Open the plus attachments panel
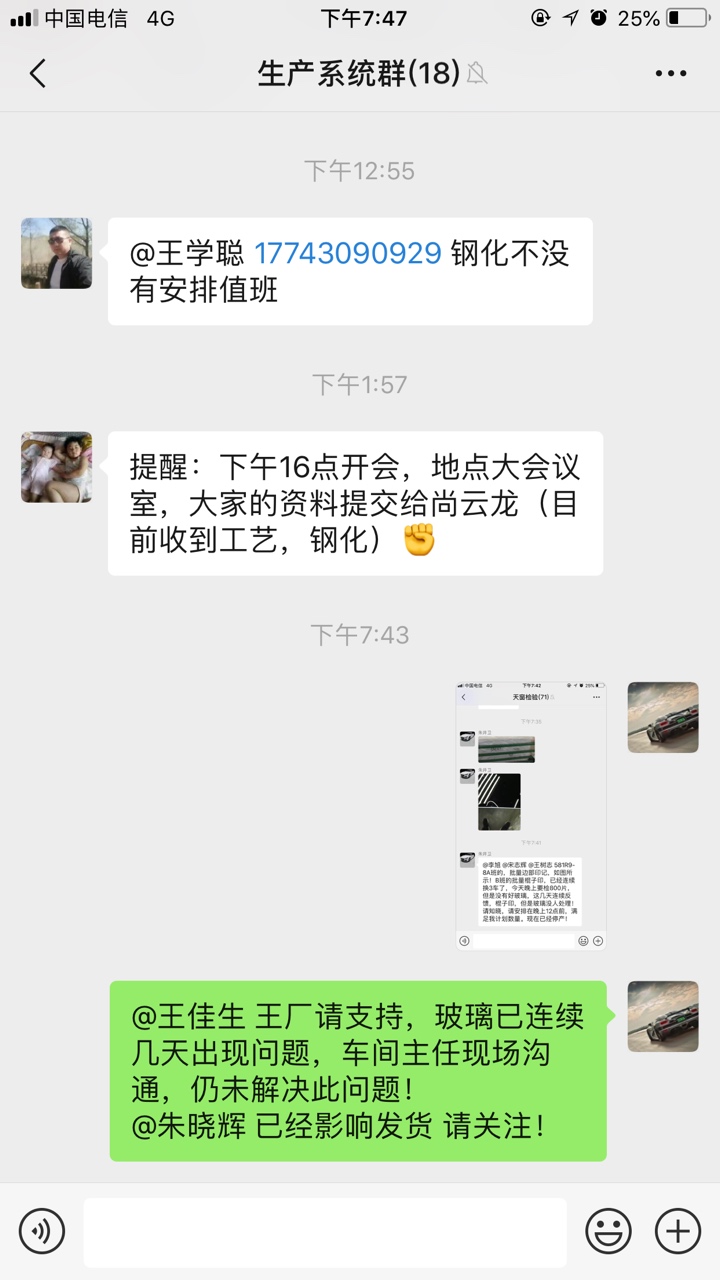This screenshot has width=720, height=1280. tap(677, 1230)
